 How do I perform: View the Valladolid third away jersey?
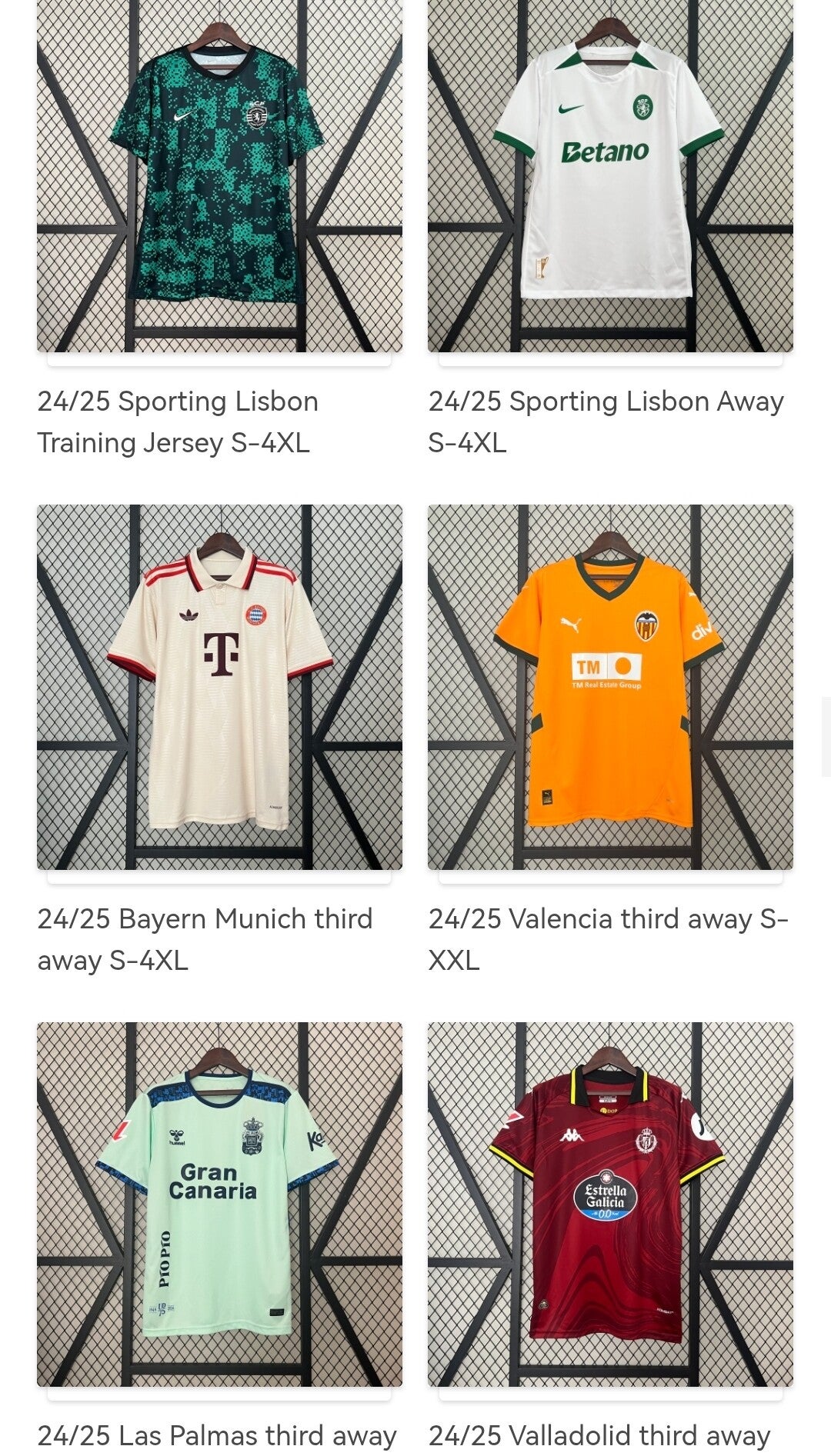coord(610,1204)
